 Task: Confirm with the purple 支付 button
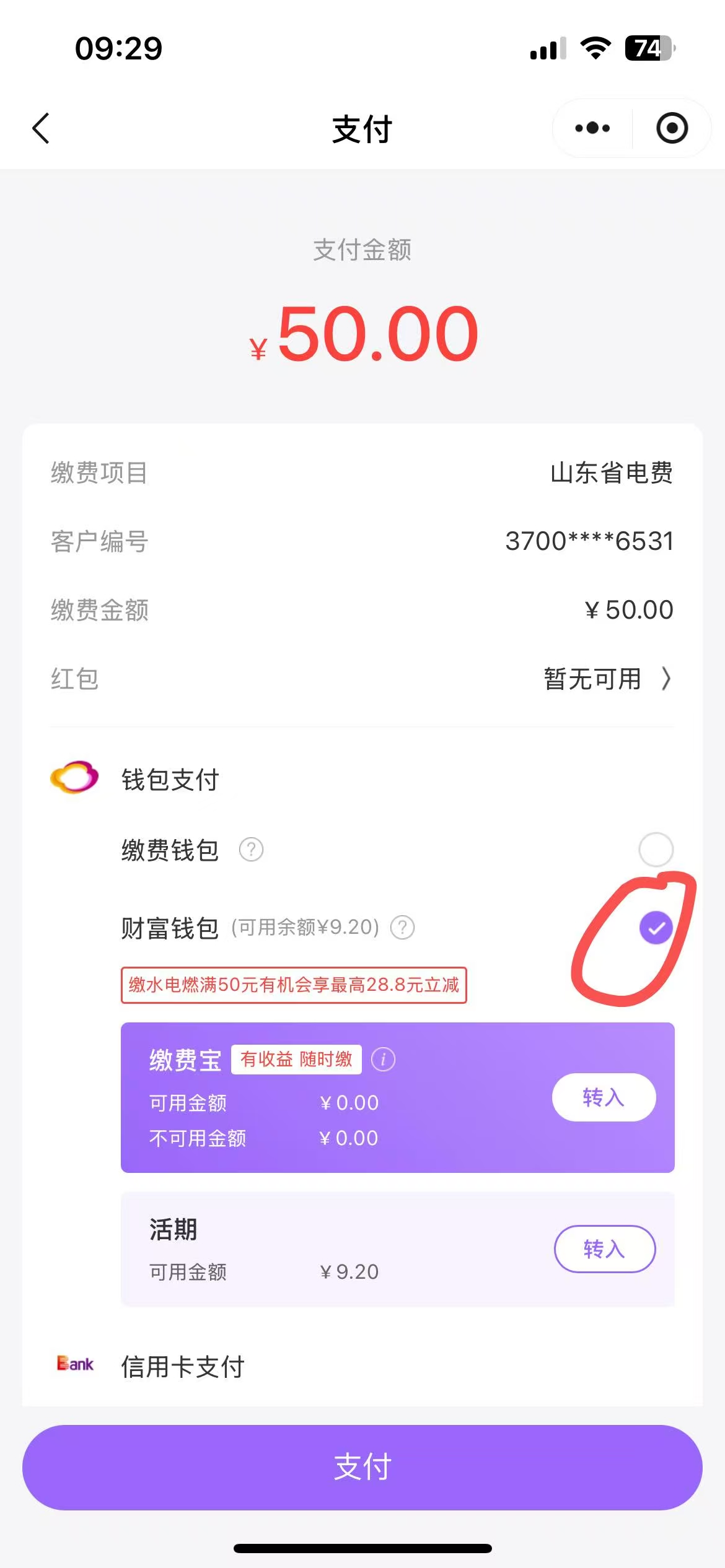pos(362,1467)
